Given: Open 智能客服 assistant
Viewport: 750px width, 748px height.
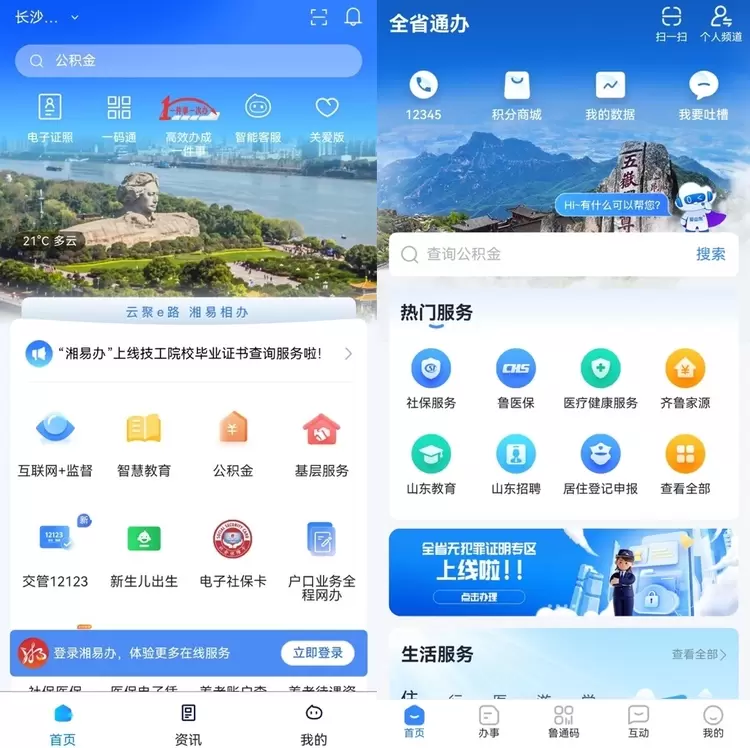Looking at the screenshot, I should (x=258, y=117).
